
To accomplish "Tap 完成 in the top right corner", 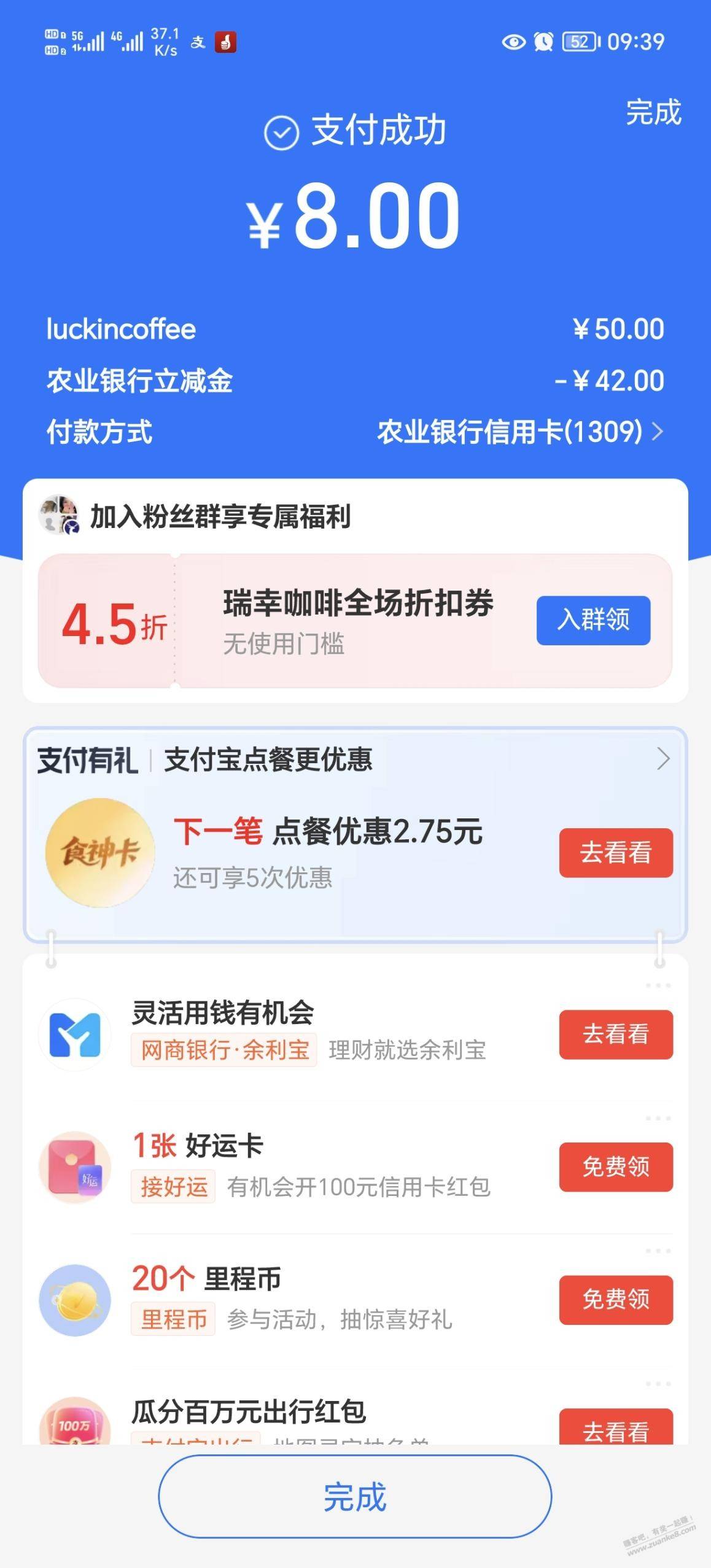I will pos(653,112).
